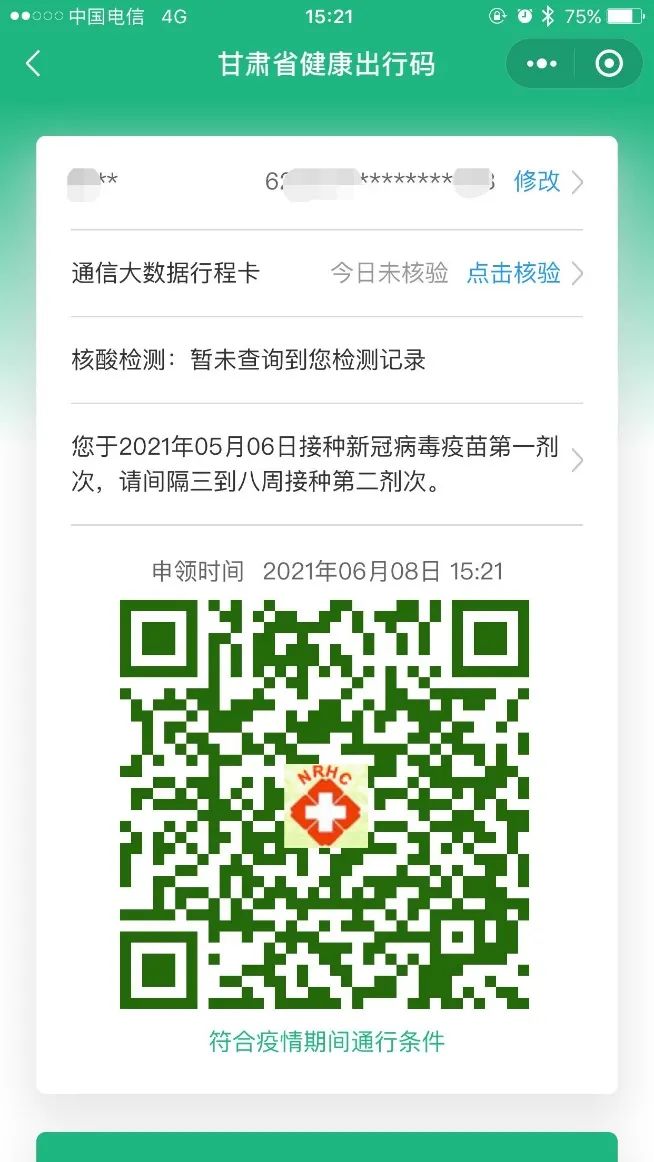Open the mini program more-options menu
Image resolution: width=654 pixels, height=1162 pixels.
[541, 64]
